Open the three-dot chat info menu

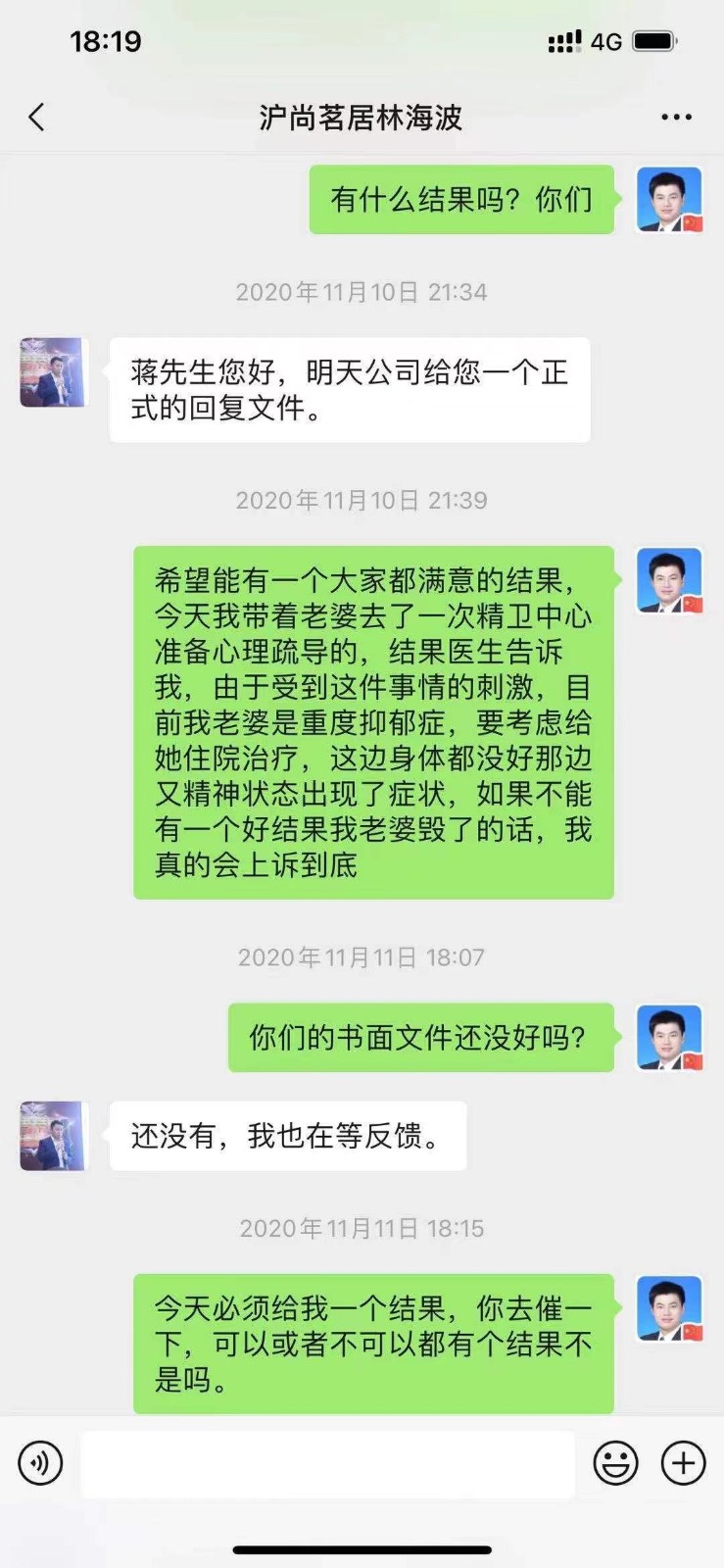click(x=676, y=118)
